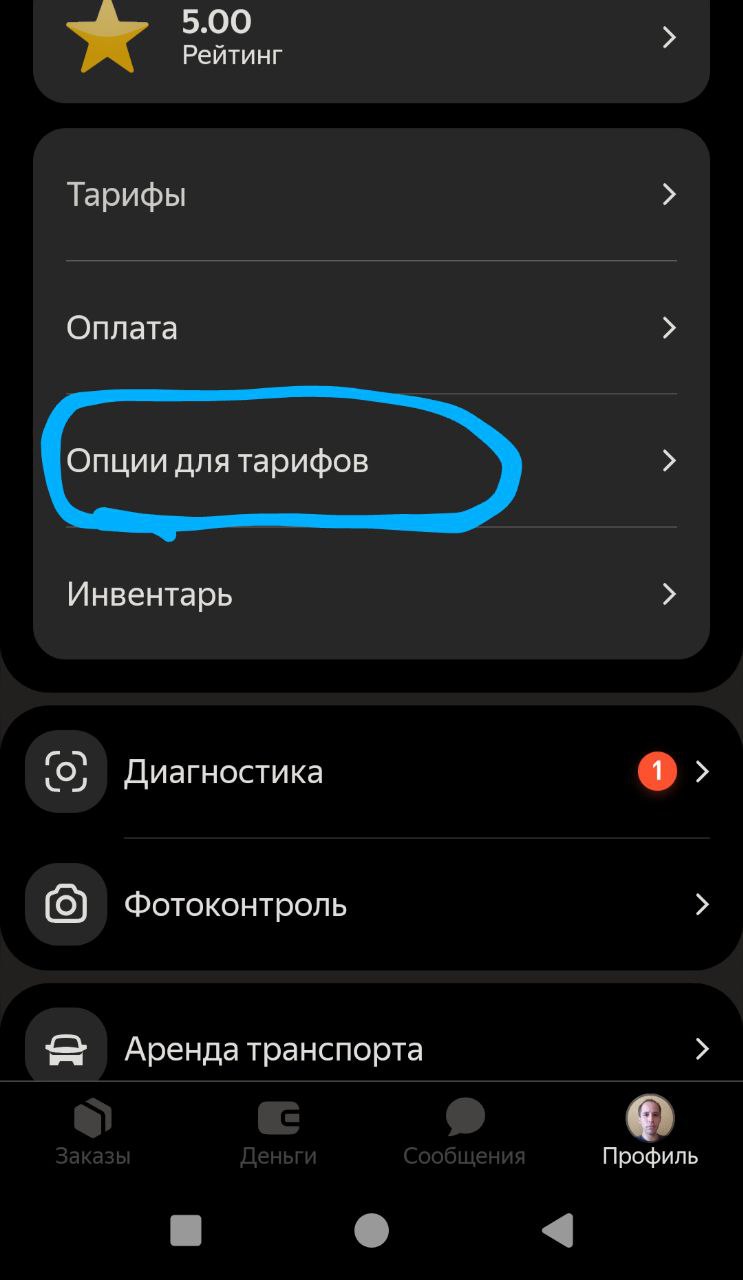This screenshot has height=1280, width=743.
Task: Go to Оплата settings
Action: tap(370, 328)
